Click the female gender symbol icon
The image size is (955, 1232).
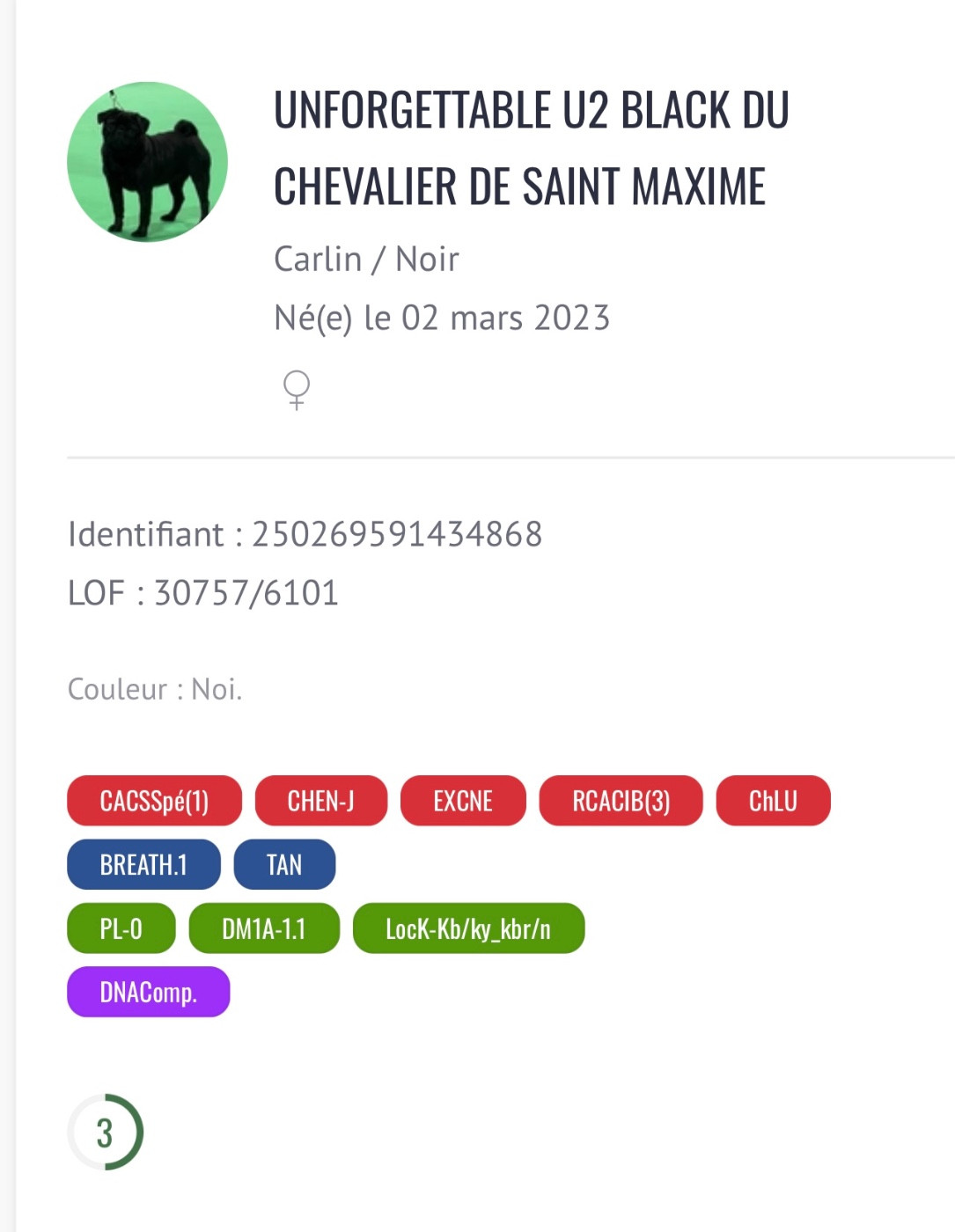[x=297, y=388]
